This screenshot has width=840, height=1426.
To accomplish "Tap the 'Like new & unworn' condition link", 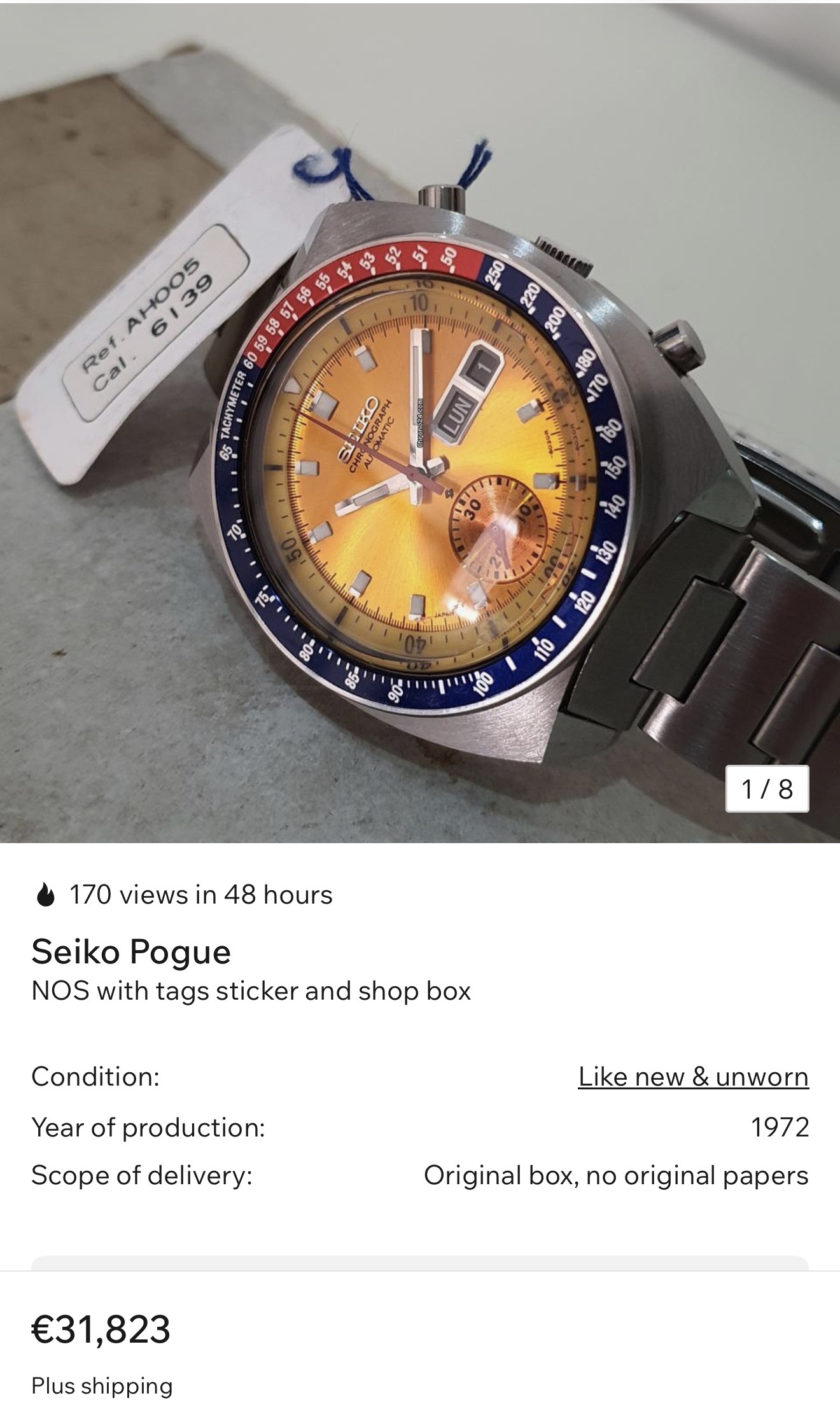I will [693, 1077].
